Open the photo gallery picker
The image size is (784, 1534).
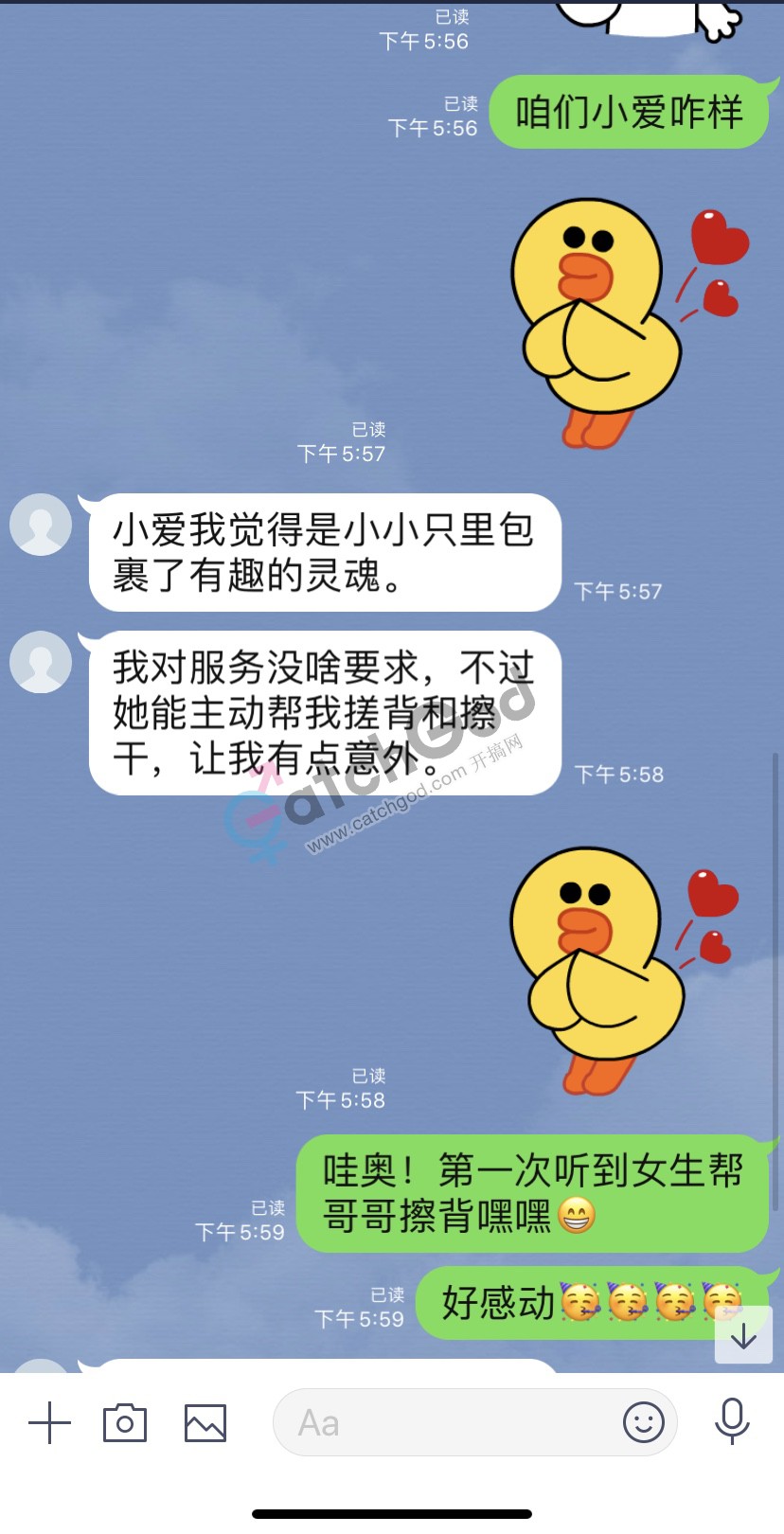tap(205, 1422)
